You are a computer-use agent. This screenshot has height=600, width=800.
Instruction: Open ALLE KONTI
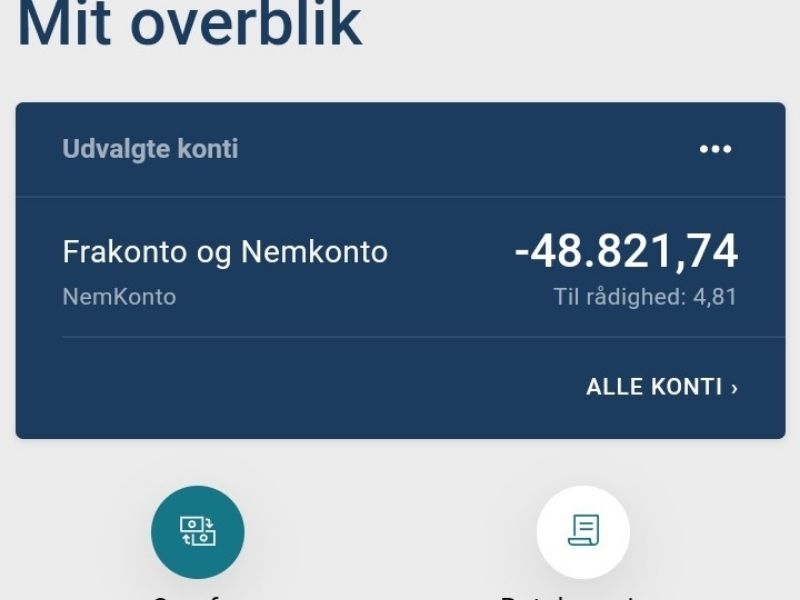click(x=662, y=387)
